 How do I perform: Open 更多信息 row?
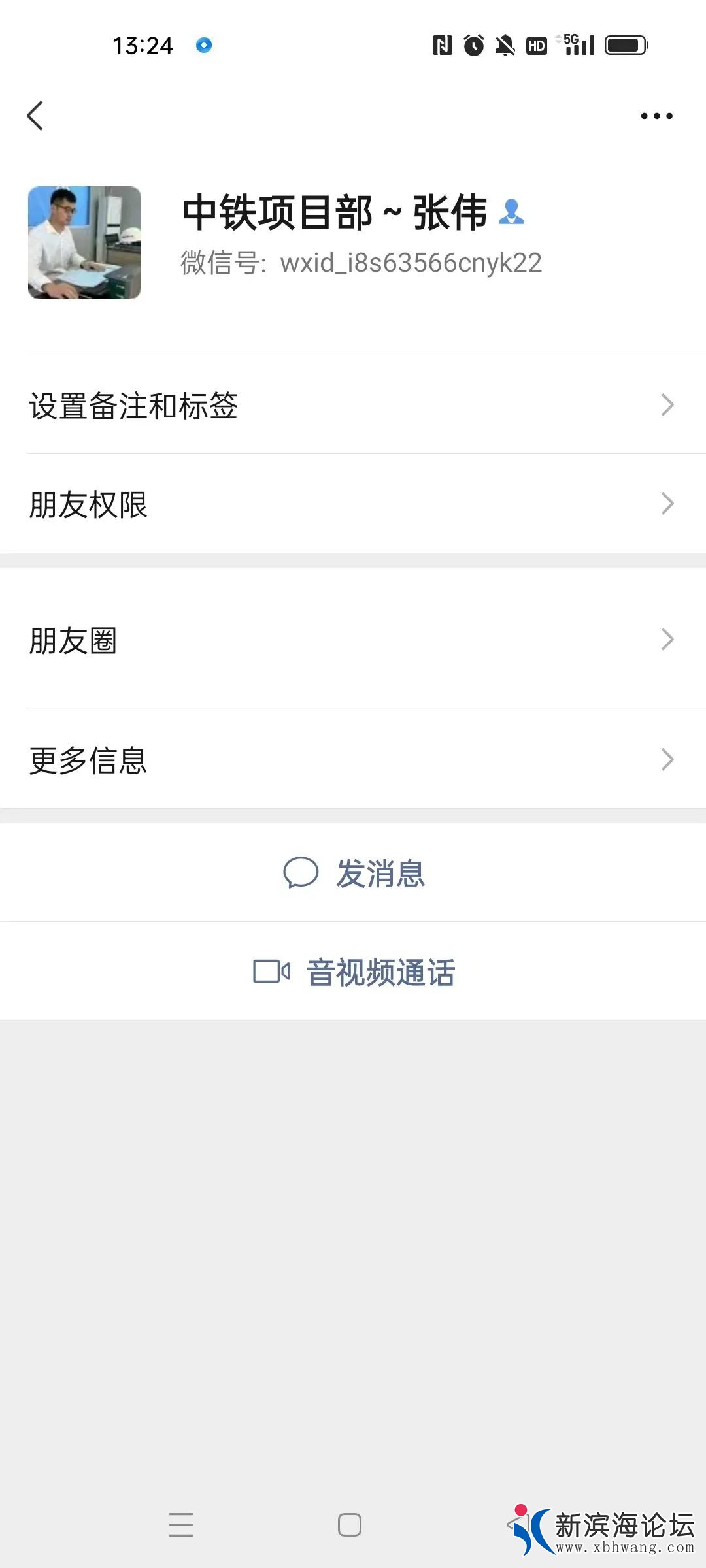[353, 760]
